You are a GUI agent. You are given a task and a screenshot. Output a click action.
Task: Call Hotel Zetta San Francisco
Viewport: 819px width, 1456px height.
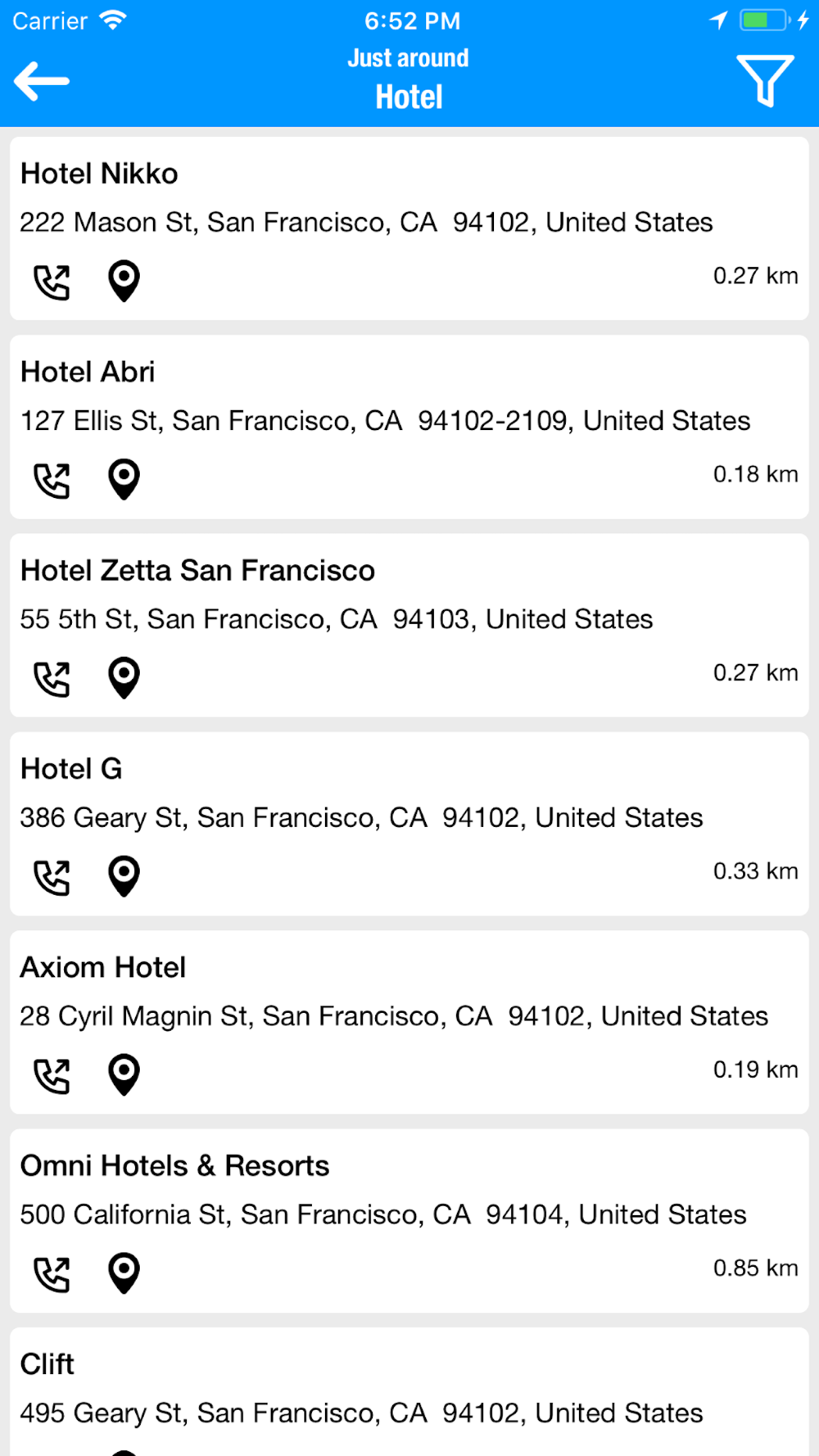pyautogui.click(x=52, y=678)
